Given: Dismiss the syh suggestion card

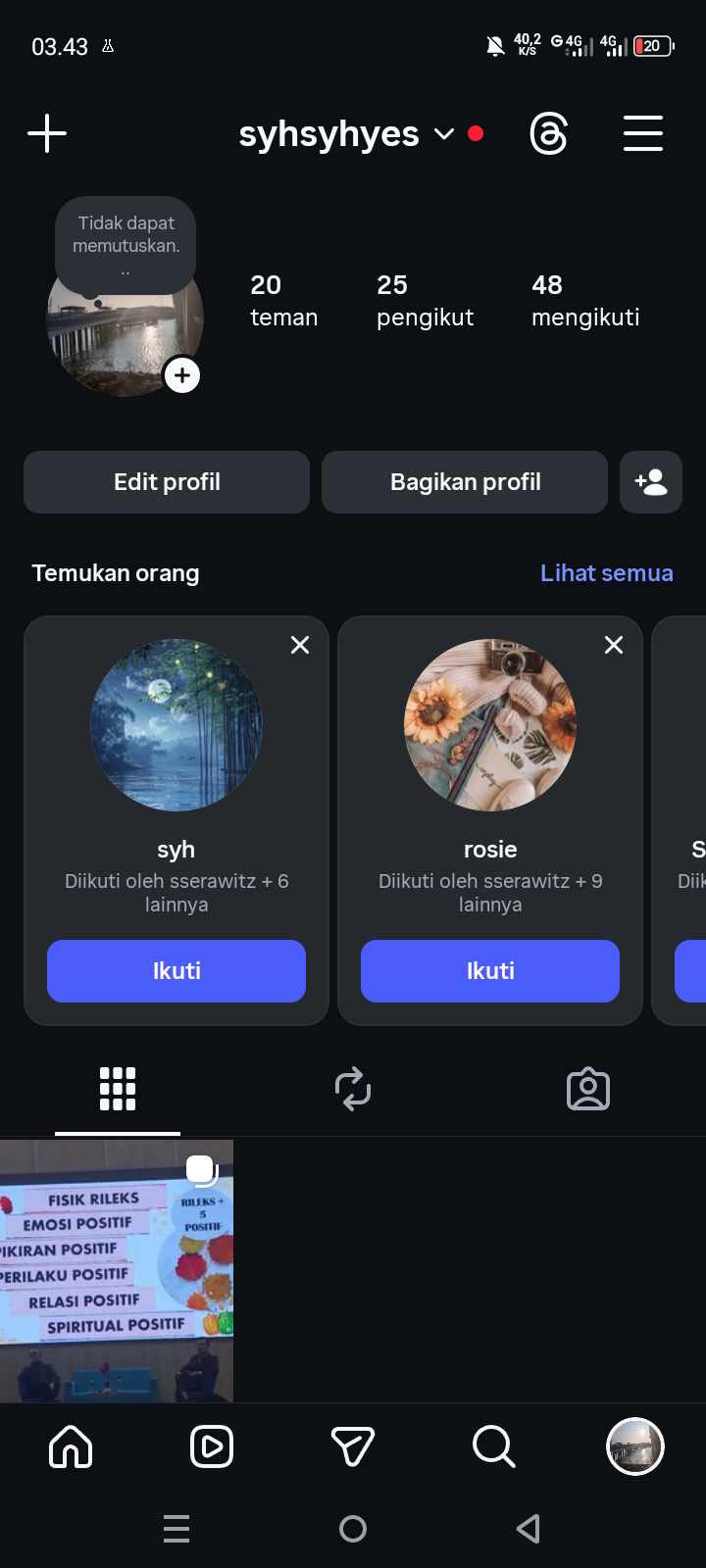Looking at the screenshot, I should pos(300,645).
